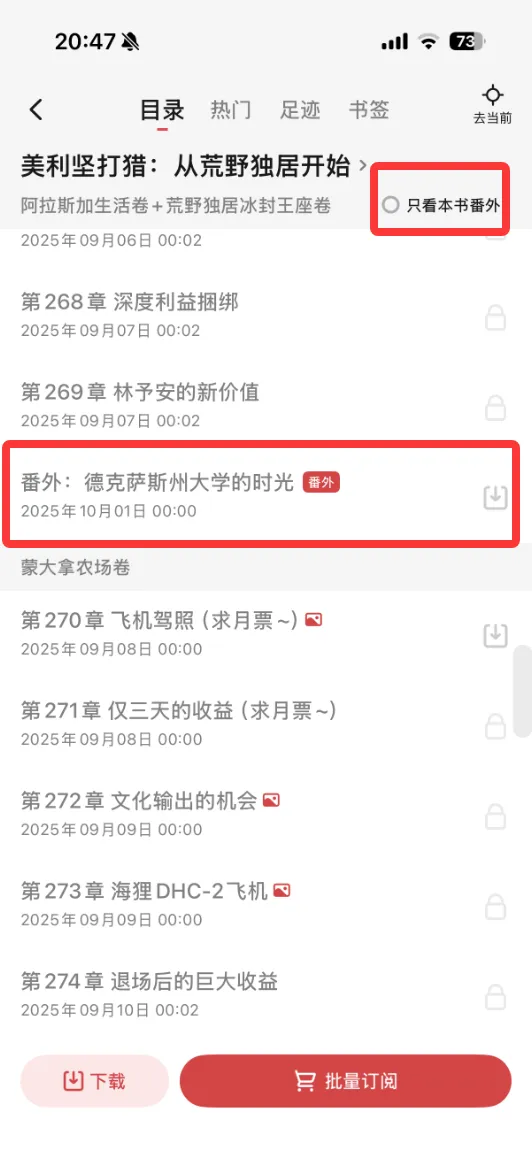Open the 番外：德克萨斯州大学的时光 chapter

coord(266,495)
